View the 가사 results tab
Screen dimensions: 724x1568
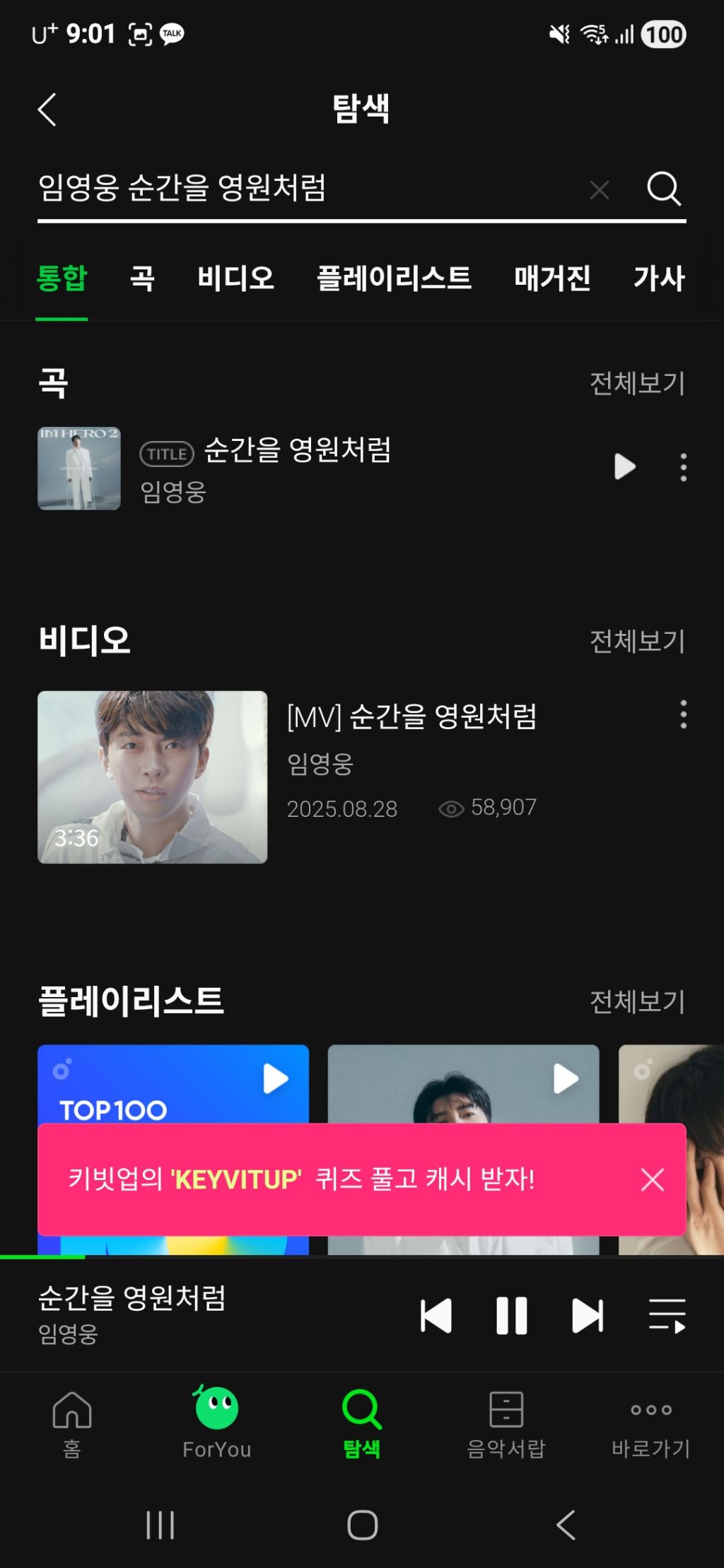(x=659, y=278)
